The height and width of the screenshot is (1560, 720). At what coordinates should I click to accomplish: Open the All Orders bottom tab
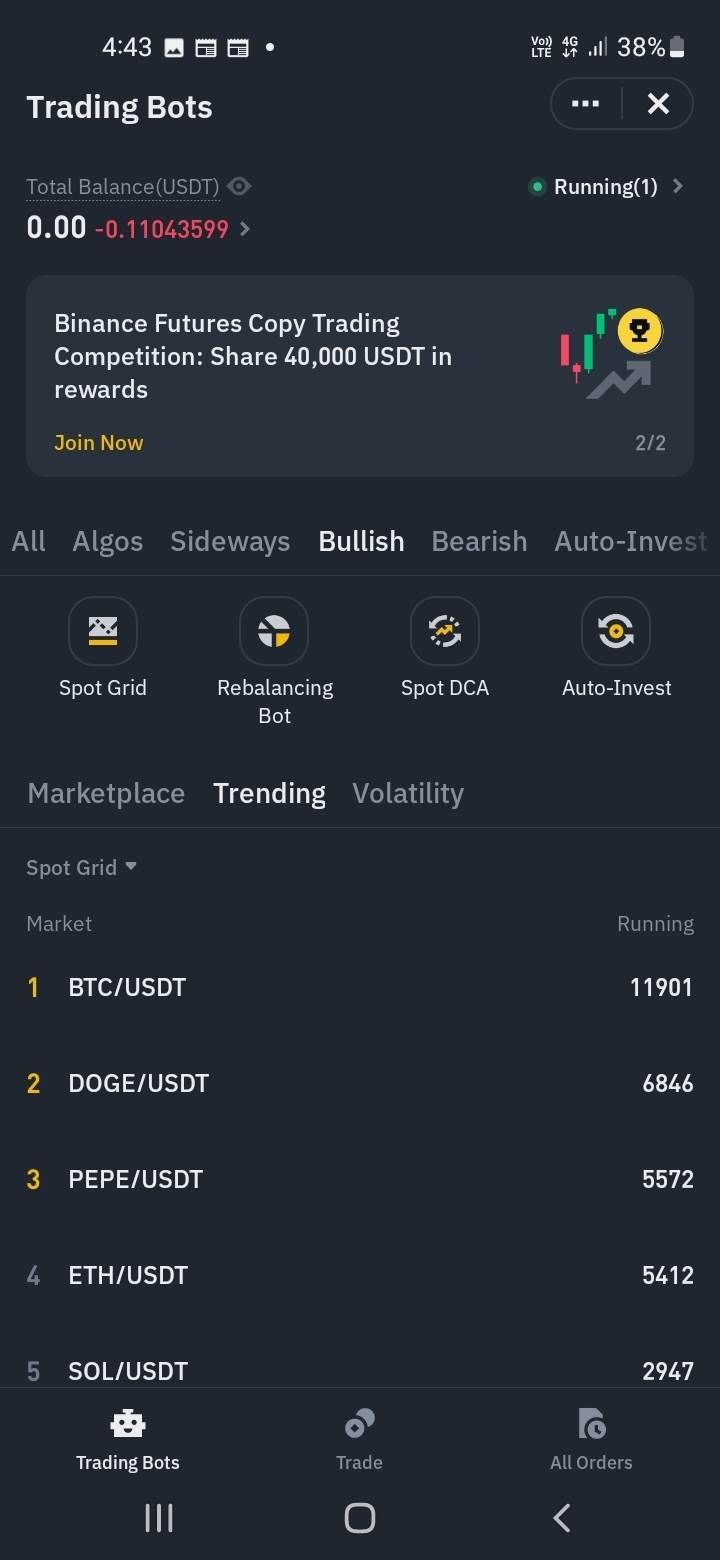click(x=591, y=1440)
